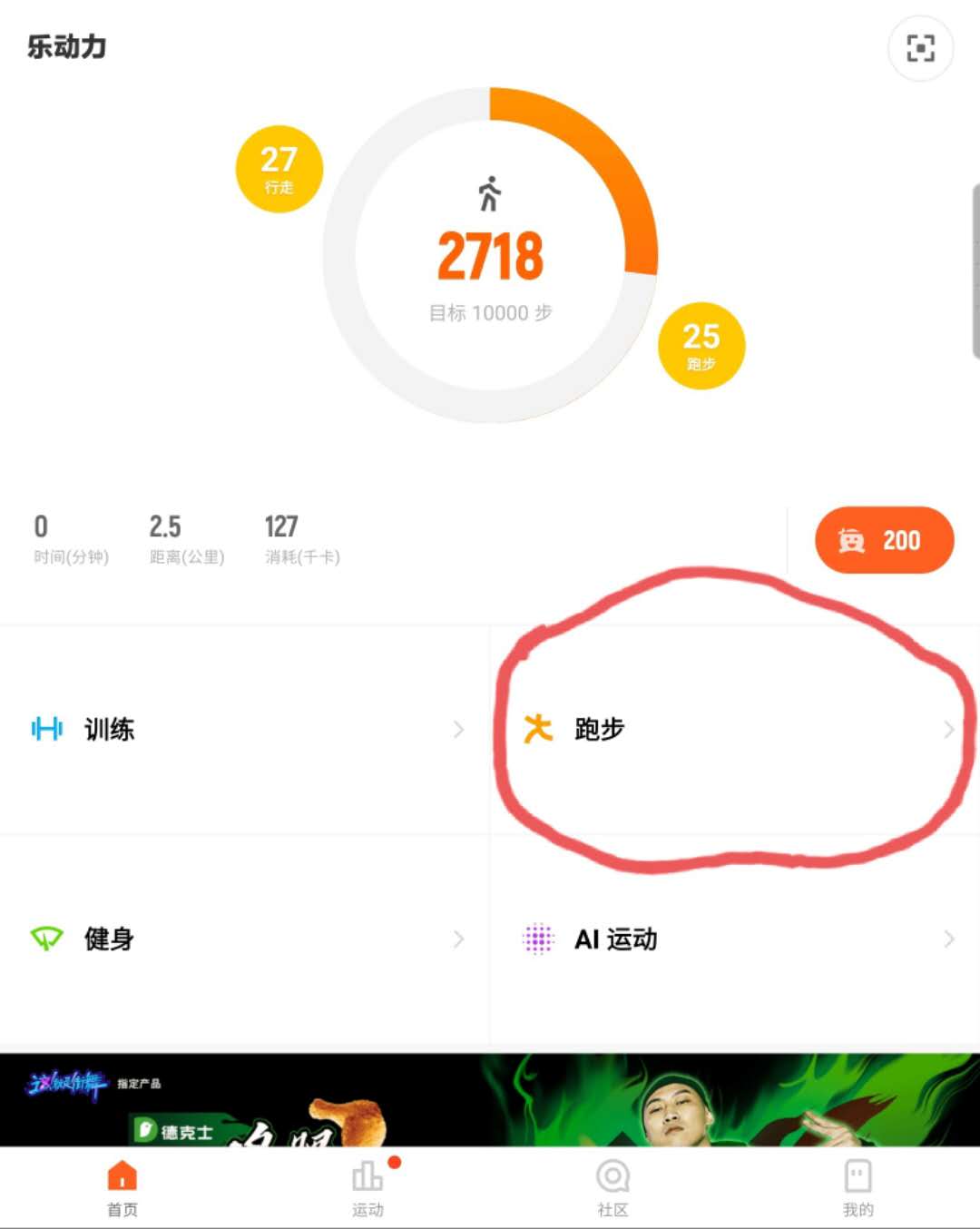Open the 健身 fitness section
980x1229 pixels.
pos(245,939)
